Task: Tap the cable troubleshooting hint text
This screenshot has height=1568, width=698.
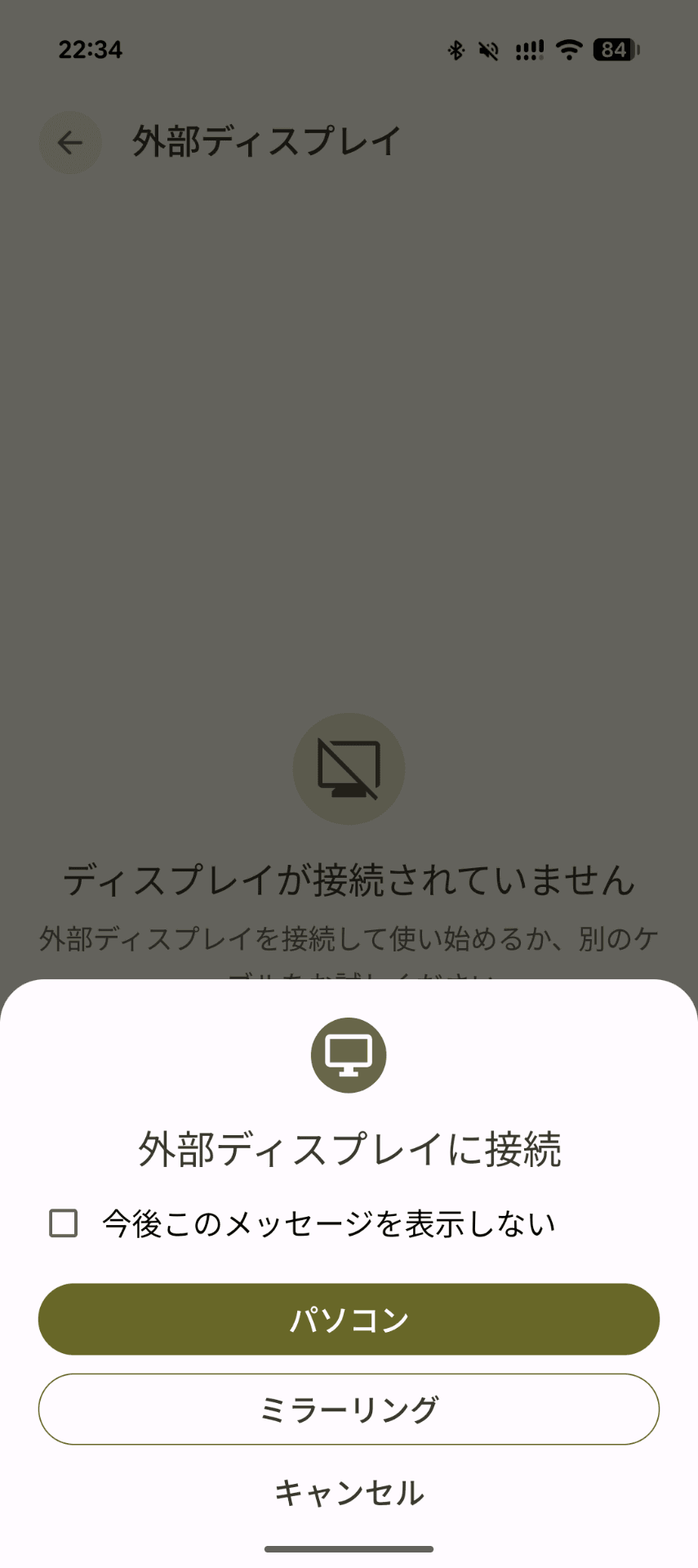Action: pyautogui.click(x=349, y=939)
